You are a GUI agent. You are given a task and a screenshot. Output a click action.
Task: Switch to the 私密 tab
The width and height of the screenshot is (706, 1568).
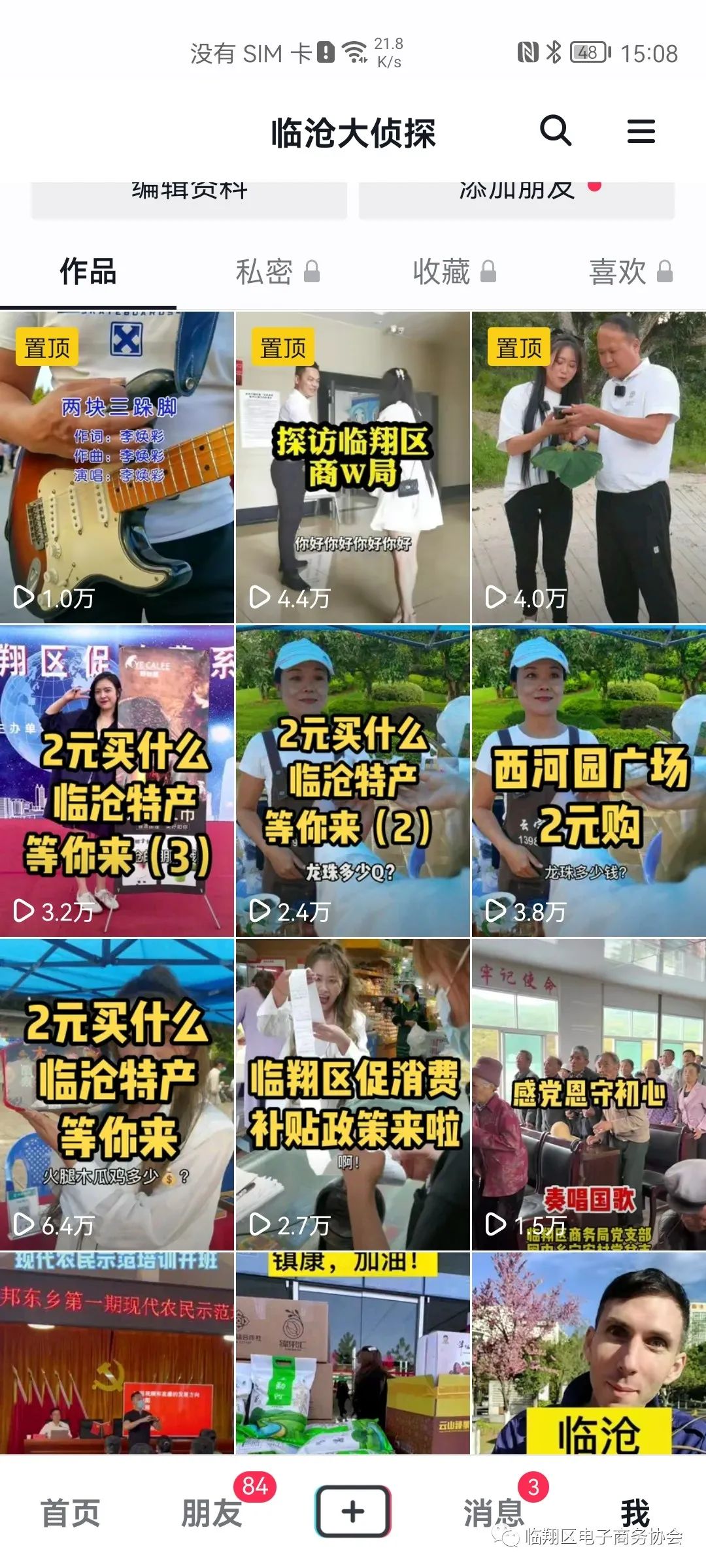(277, 272)
